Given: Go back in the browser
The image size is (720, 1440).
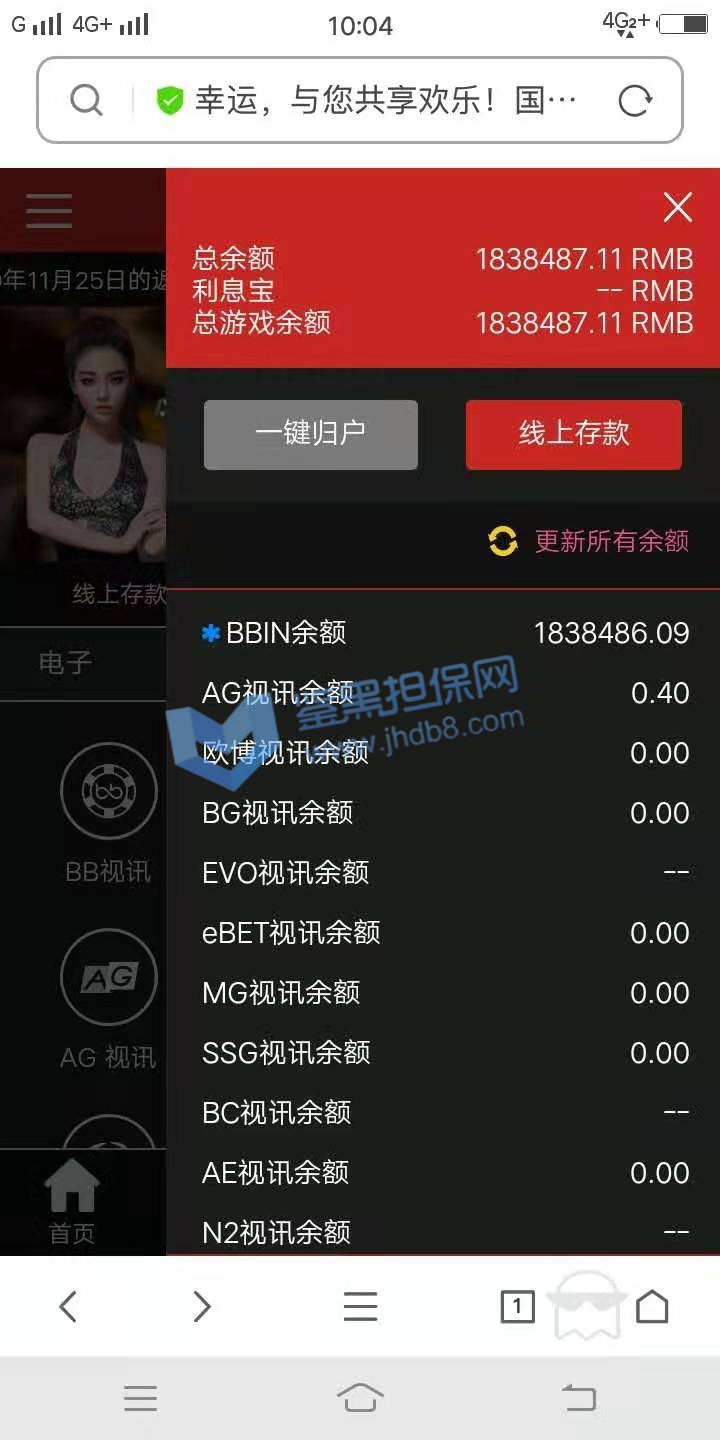Looking at the screenshot, I should point(68,1306).
